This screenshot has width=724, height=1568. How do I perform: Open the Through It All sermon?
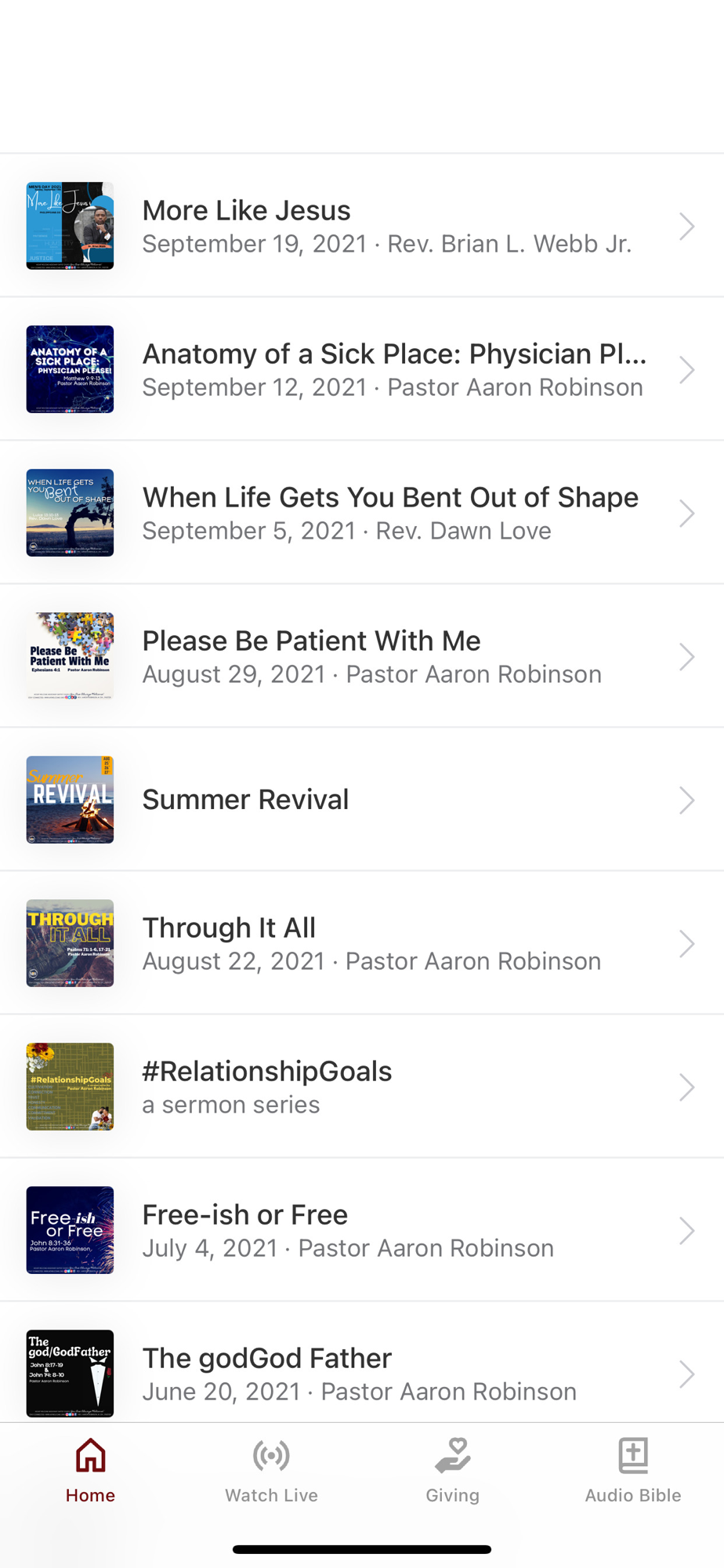pyautogui.click(x=362, y=944)
